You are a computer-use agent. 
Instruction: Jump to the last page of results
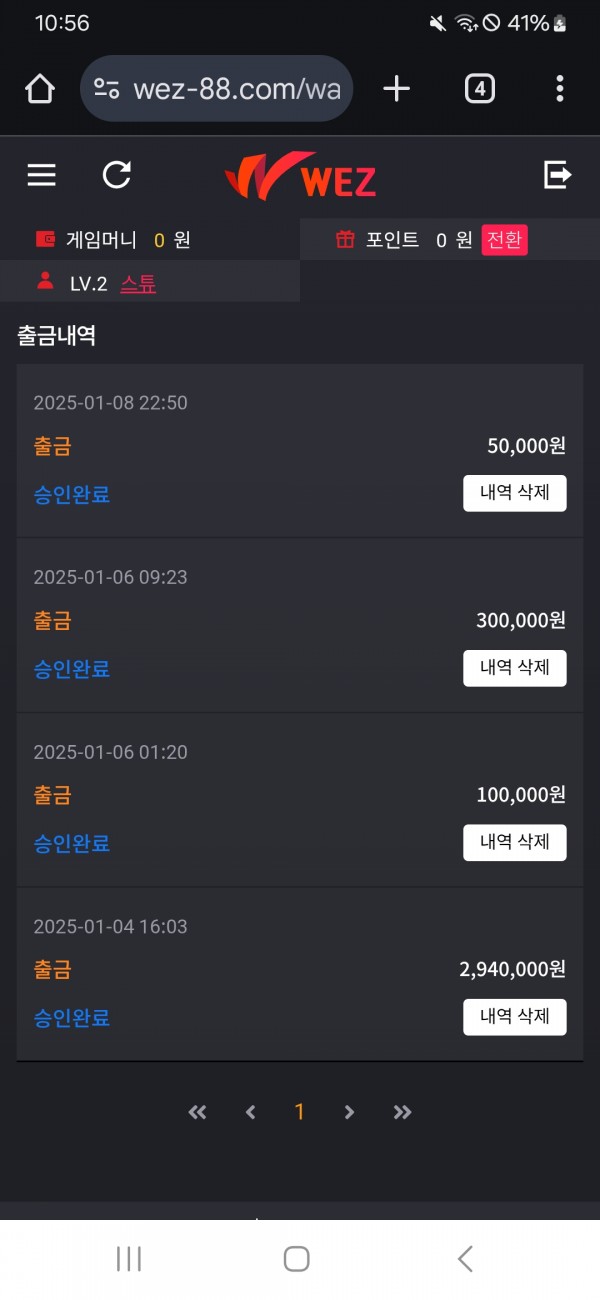tap(402, 1112)
